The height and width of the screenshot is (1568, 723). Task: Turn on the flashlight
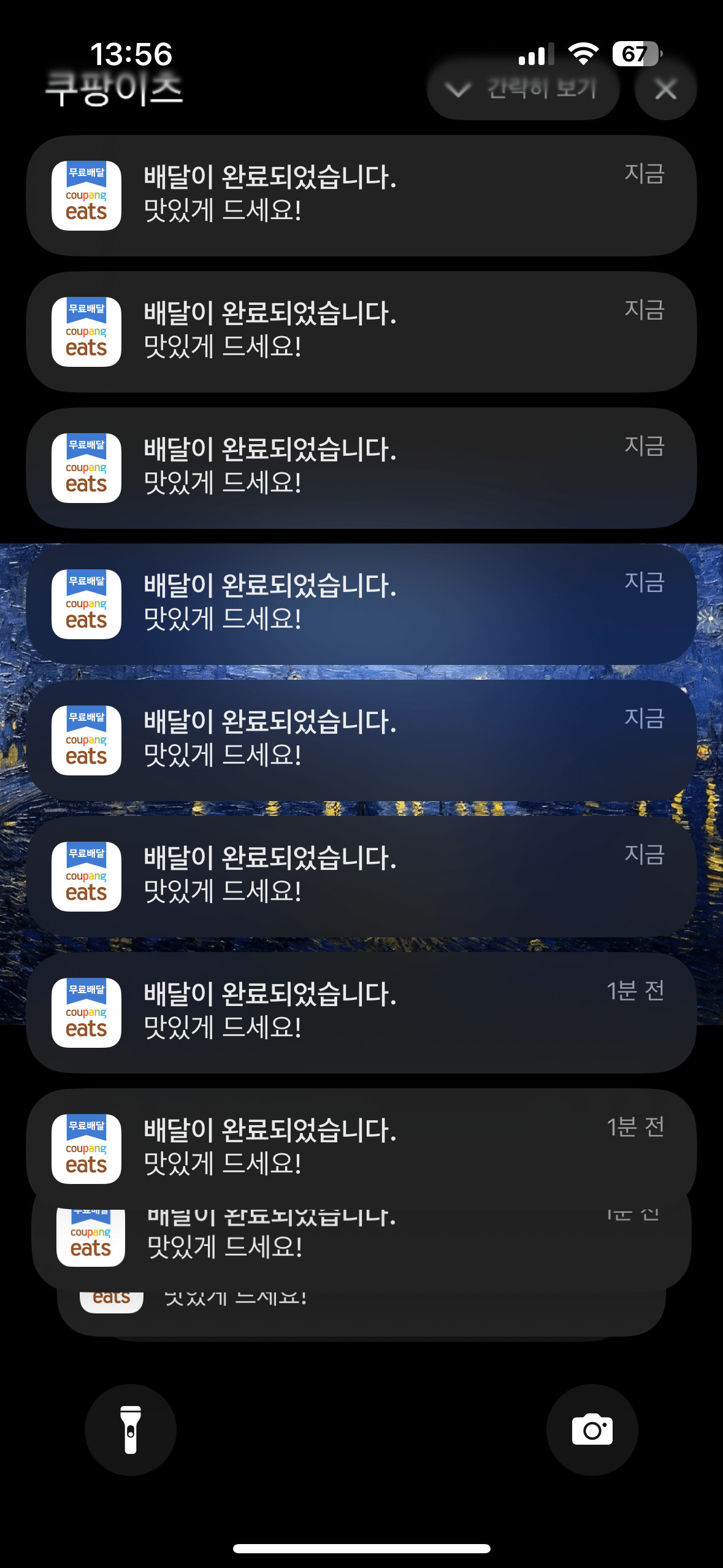pyautogui.click(x=131, y=1429)
